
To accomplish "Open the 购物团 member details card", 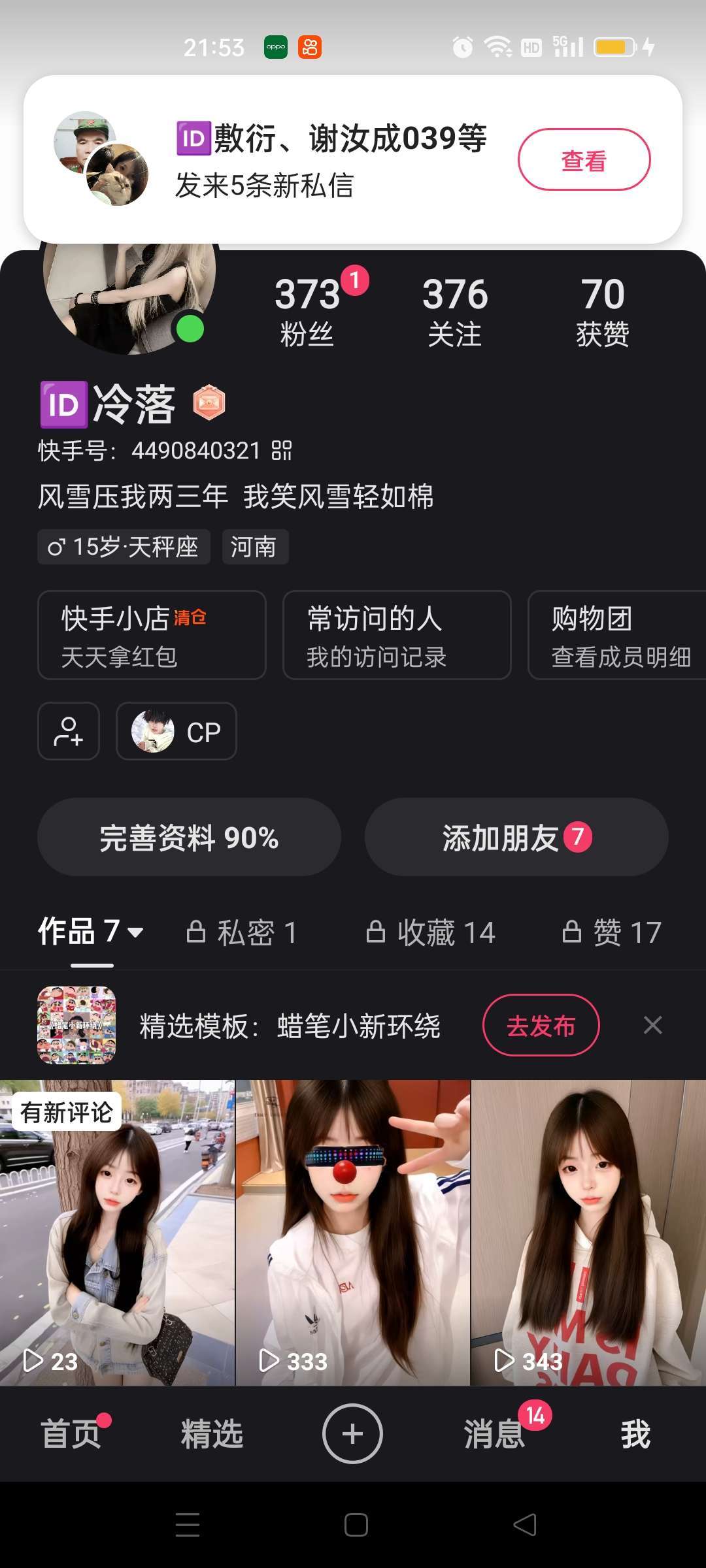I will (618, 635).
